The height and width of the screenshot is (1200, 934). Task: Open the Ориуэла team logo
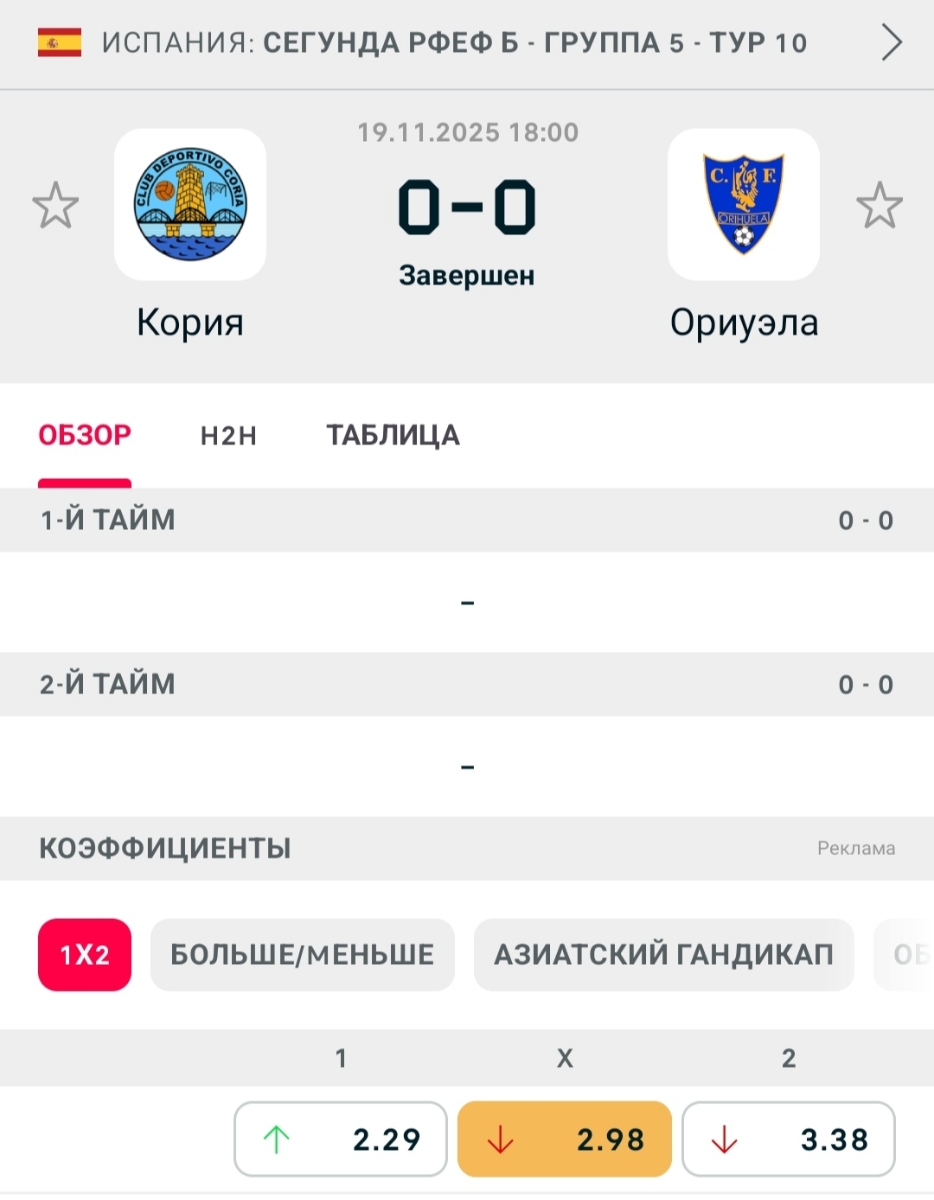(743, 204)
